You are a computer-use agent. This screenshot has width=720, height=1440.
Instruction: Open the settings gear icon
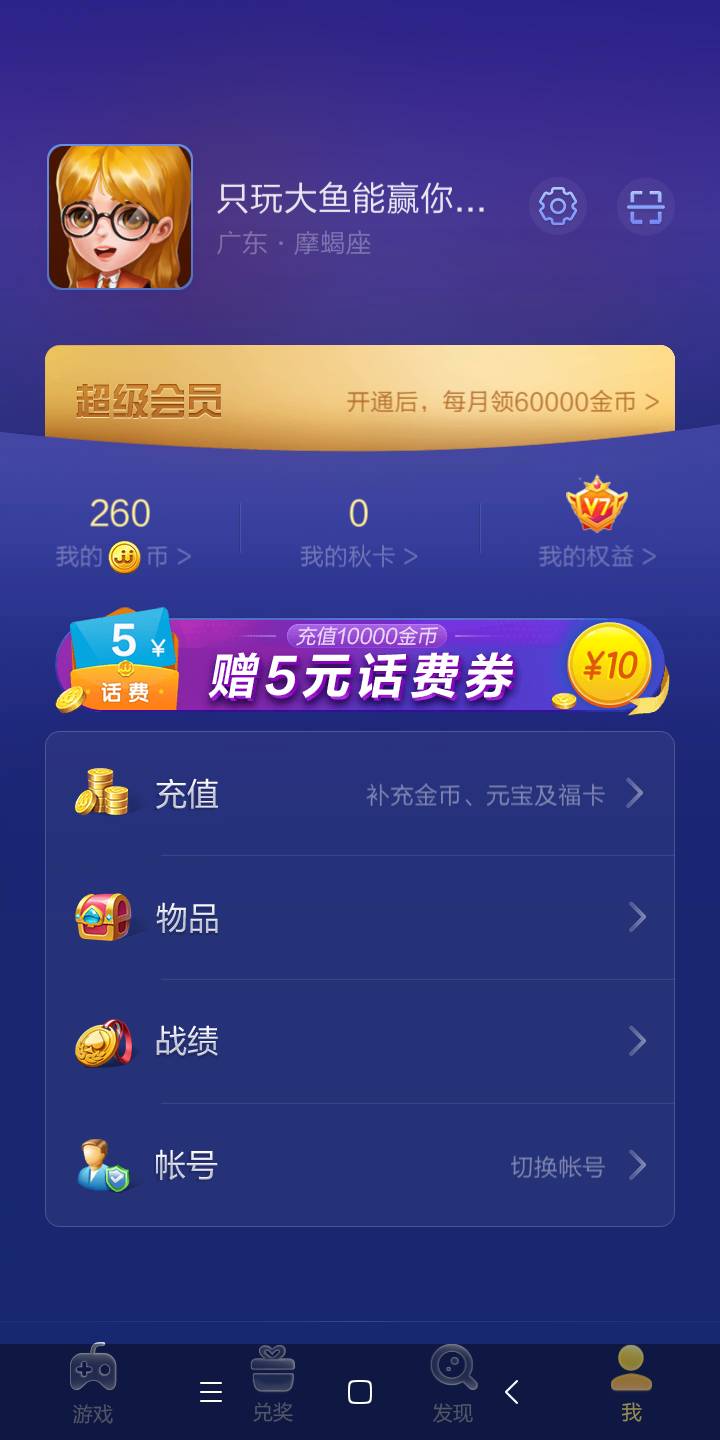click(x=557, y=207)
